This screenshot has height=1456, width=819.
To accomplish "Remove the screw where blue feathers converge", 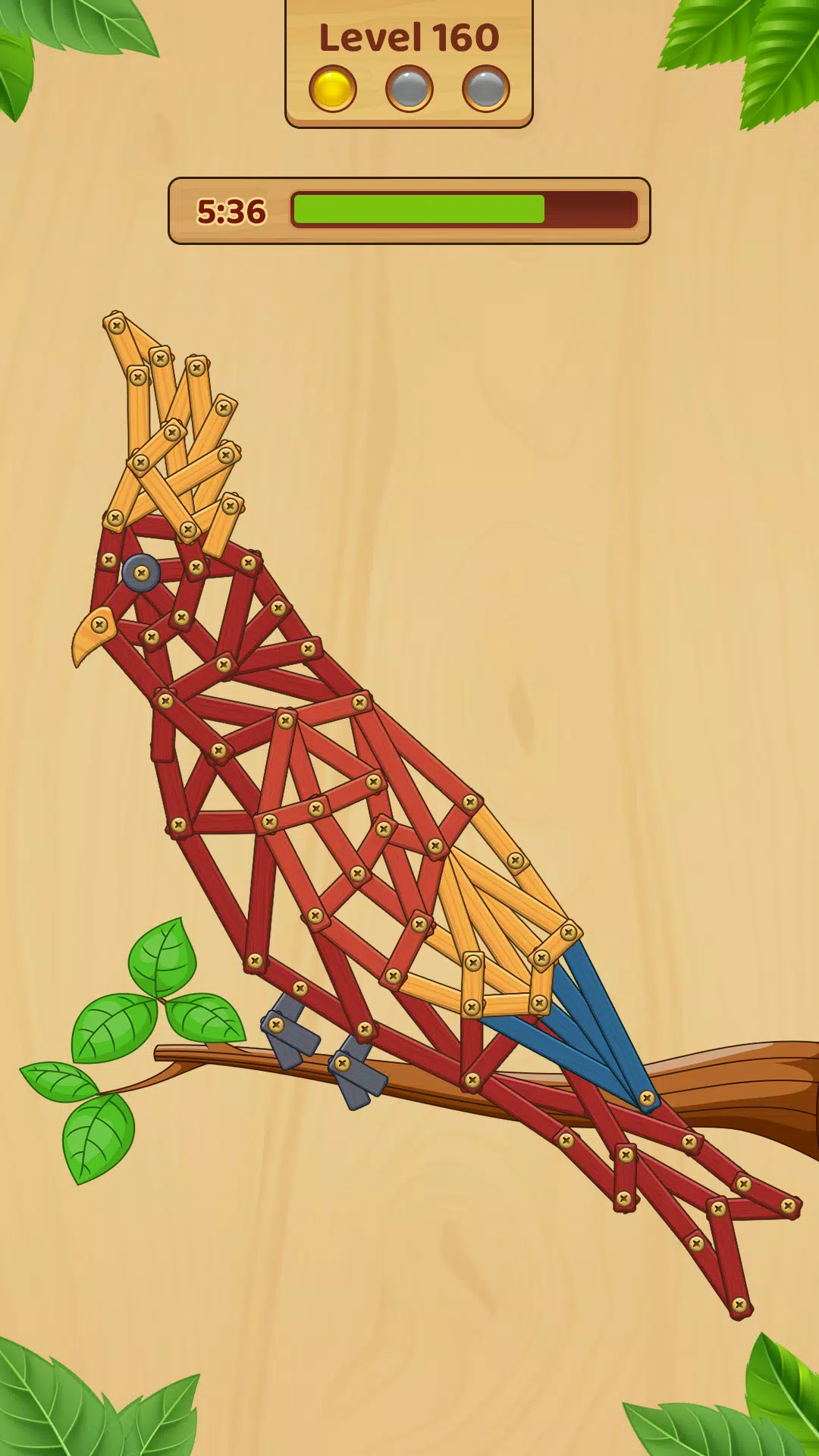I will tap(647, 1098).
